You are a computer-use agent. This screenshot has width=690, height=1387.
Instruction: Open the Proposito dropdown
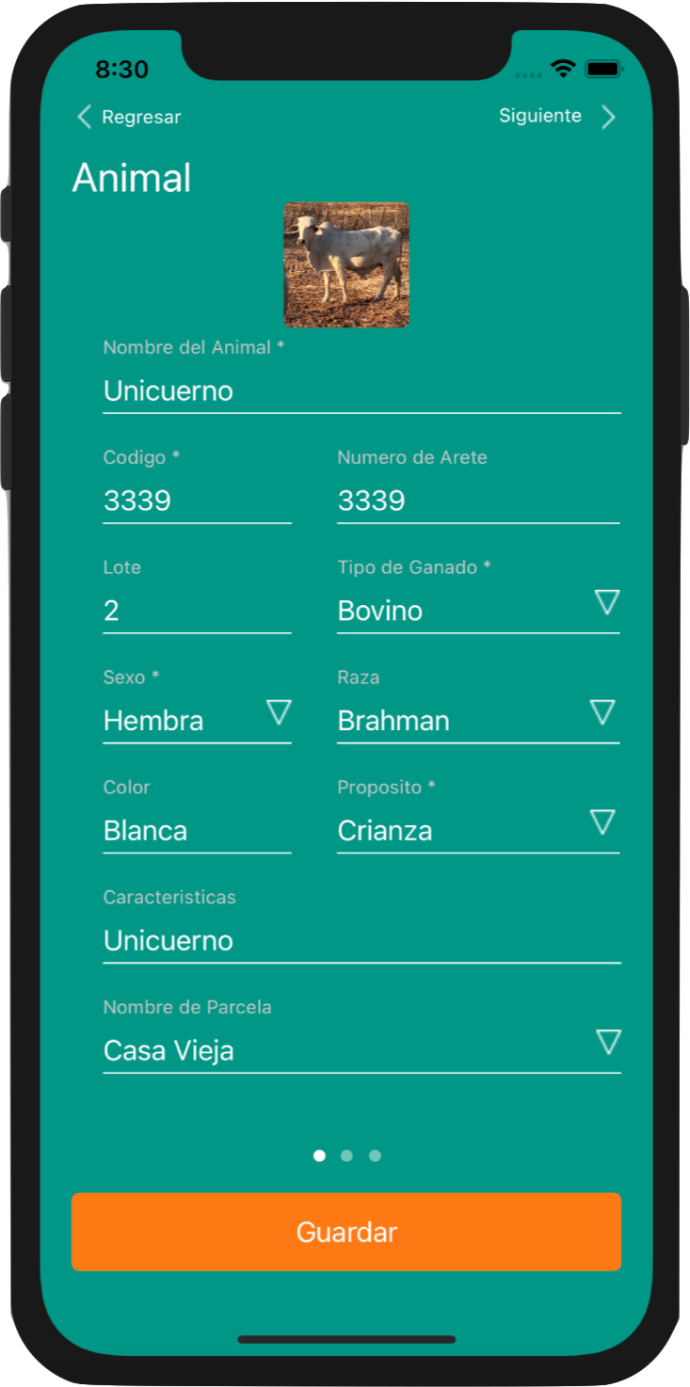478,831
